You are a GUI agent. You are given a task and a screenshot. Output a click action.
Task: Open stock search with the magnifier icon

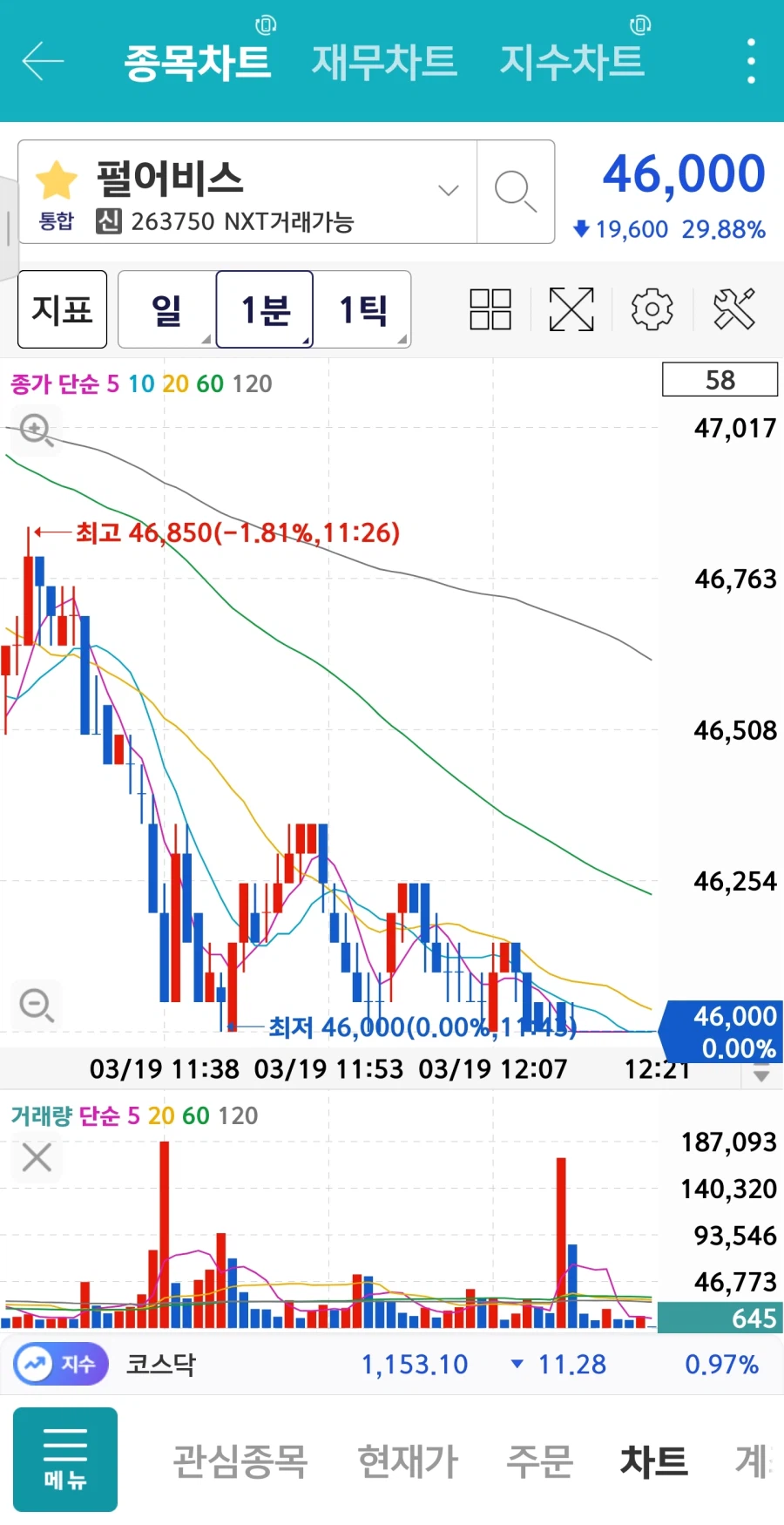[x=515, y=191]
